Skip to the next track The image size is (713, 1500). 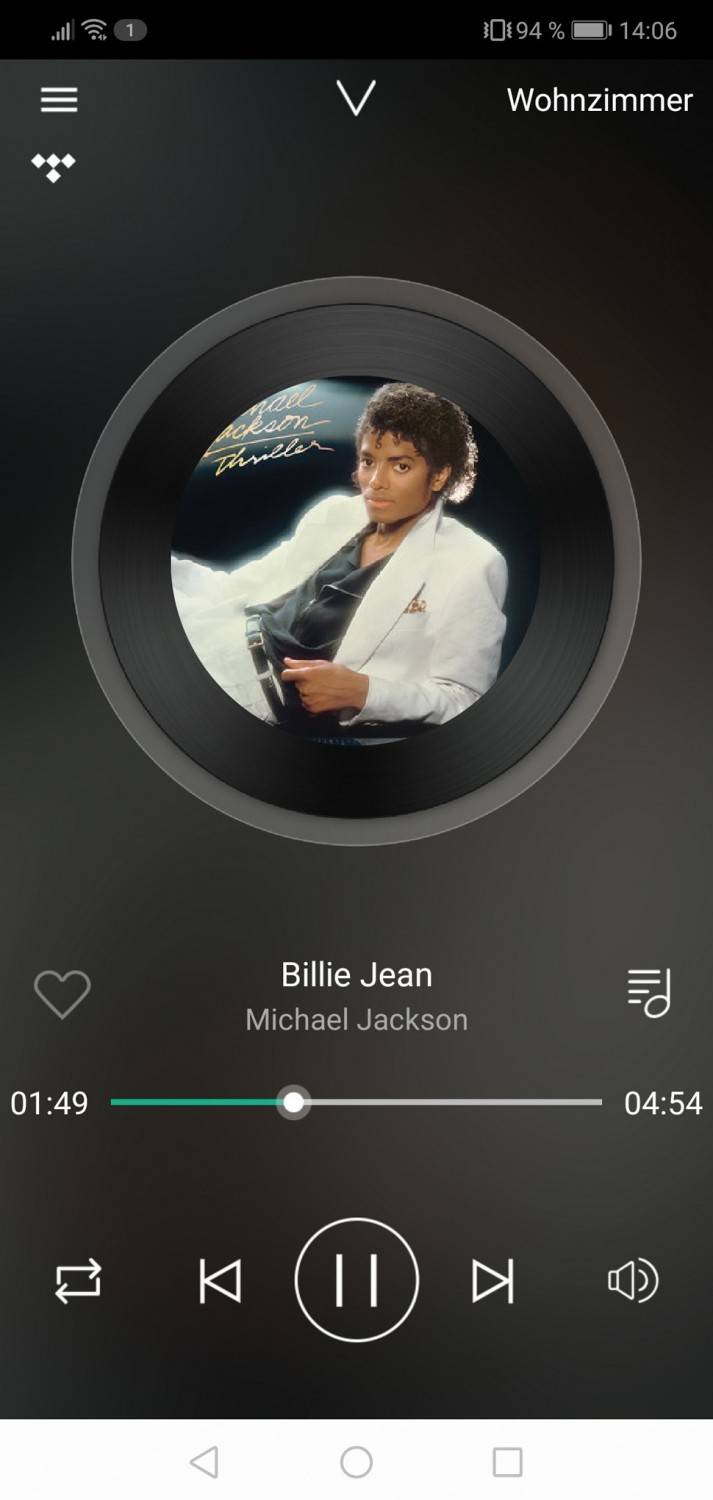click(x=492, y=1280)
